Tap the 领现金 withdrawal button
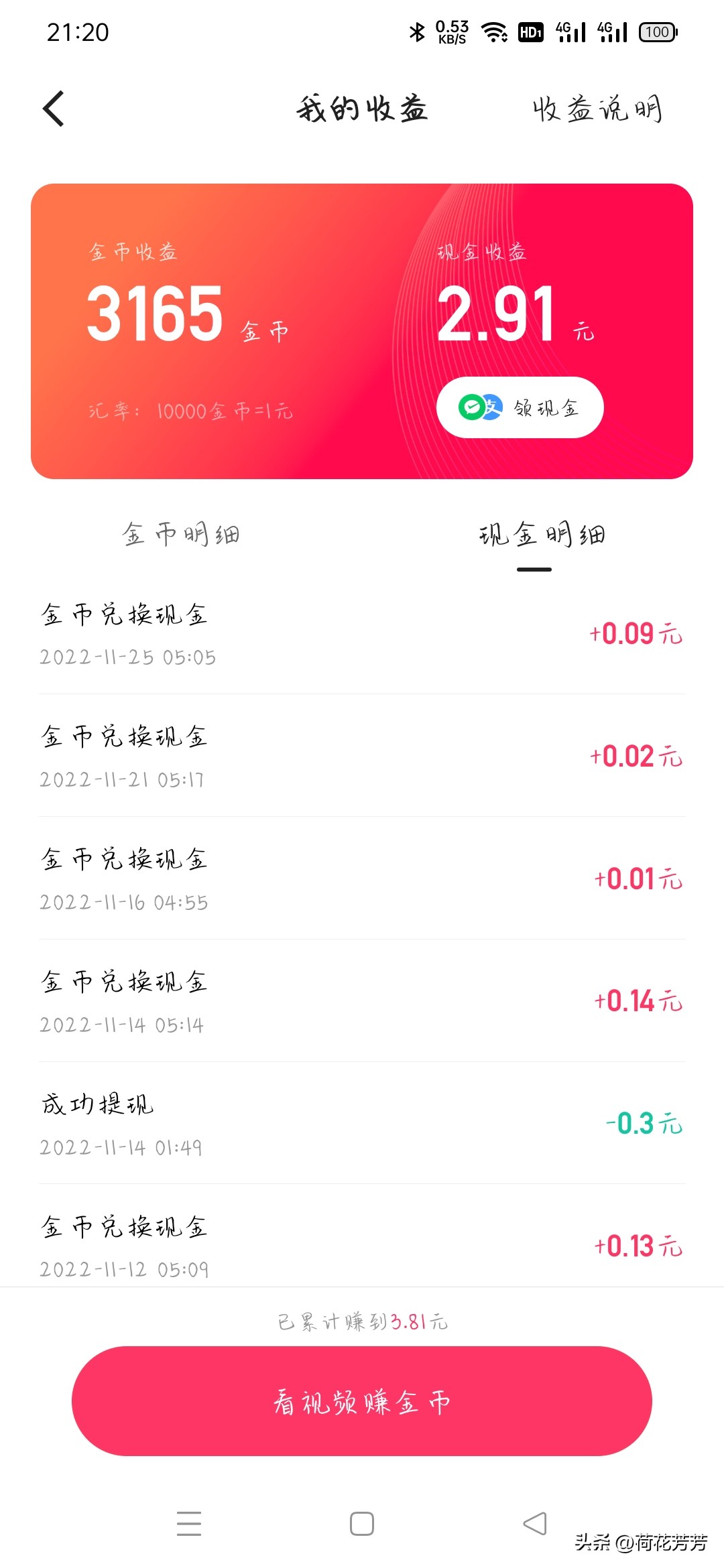The image size is (724, 1568). (520, 407)
